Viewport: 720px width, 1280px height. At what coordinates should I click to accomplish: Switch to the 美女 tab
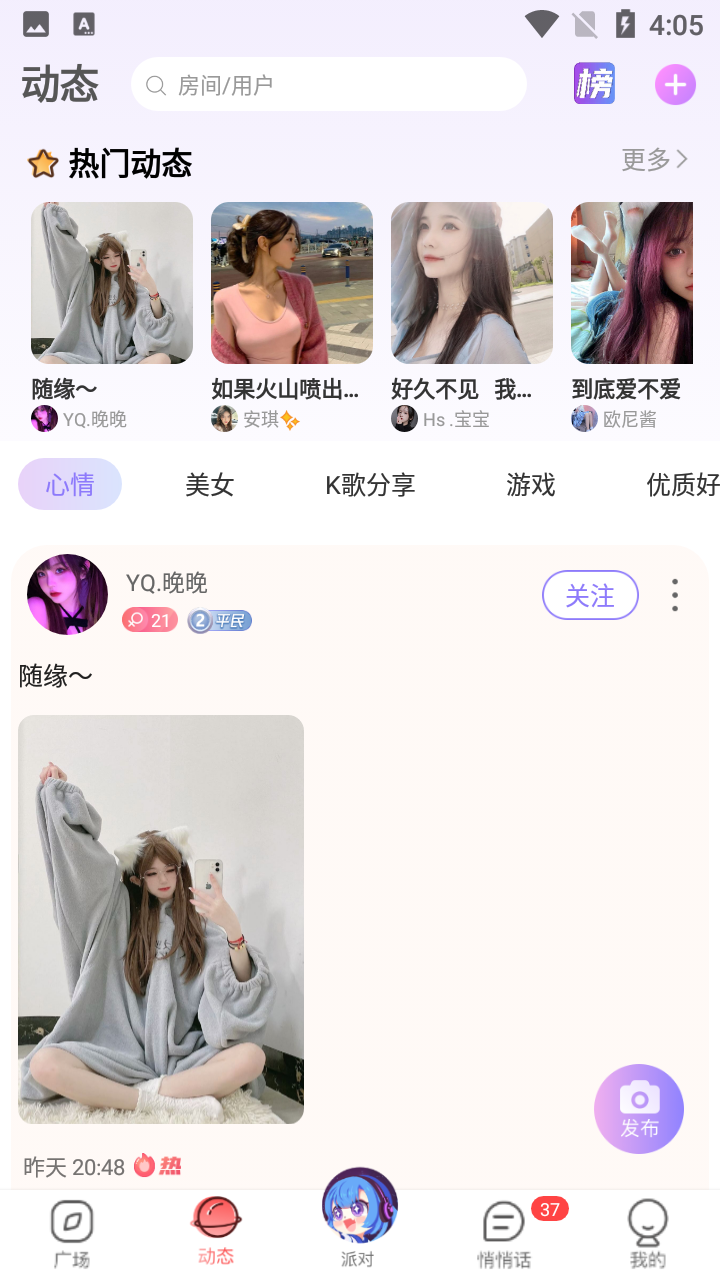tap(210, 485)
